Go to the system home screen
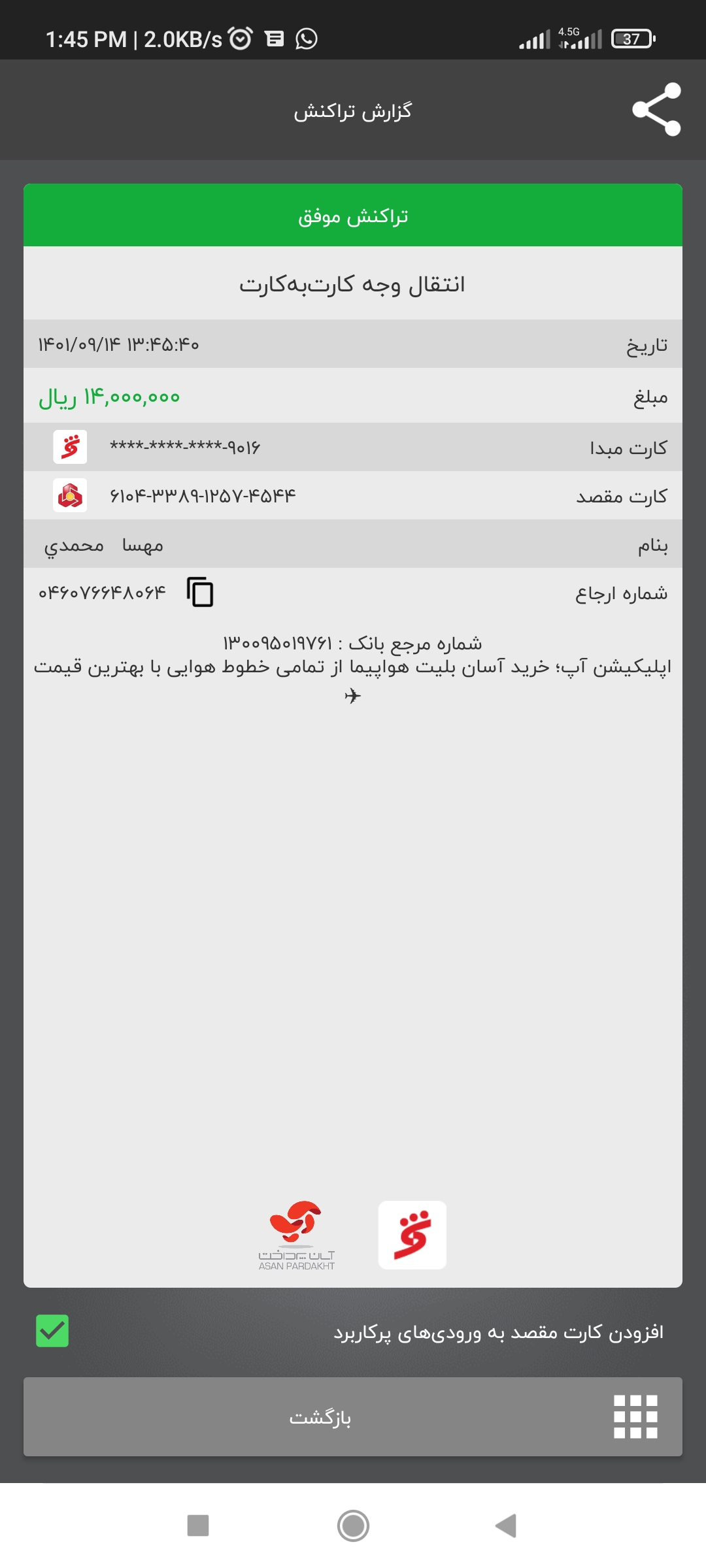Viewport: 706px width, 1568px height. click(x=353, y=1526)
